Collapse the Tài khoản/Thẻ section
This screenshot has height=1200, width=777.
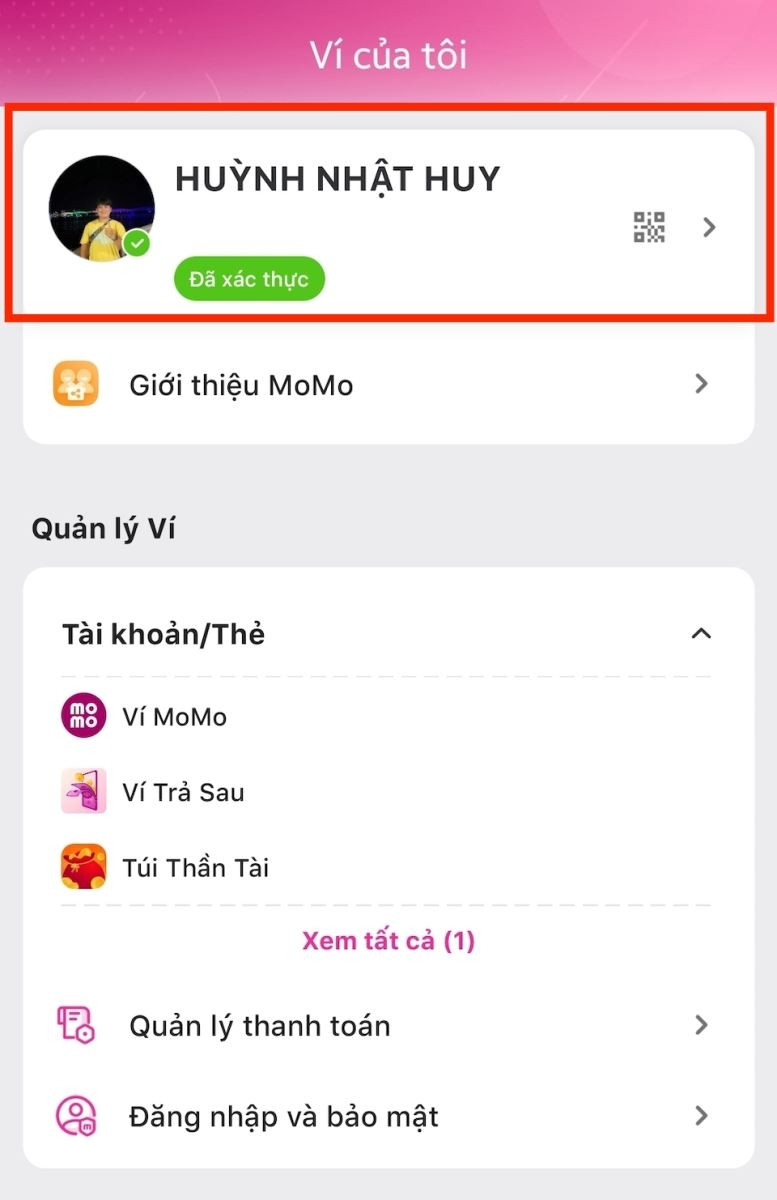(701, 633)
